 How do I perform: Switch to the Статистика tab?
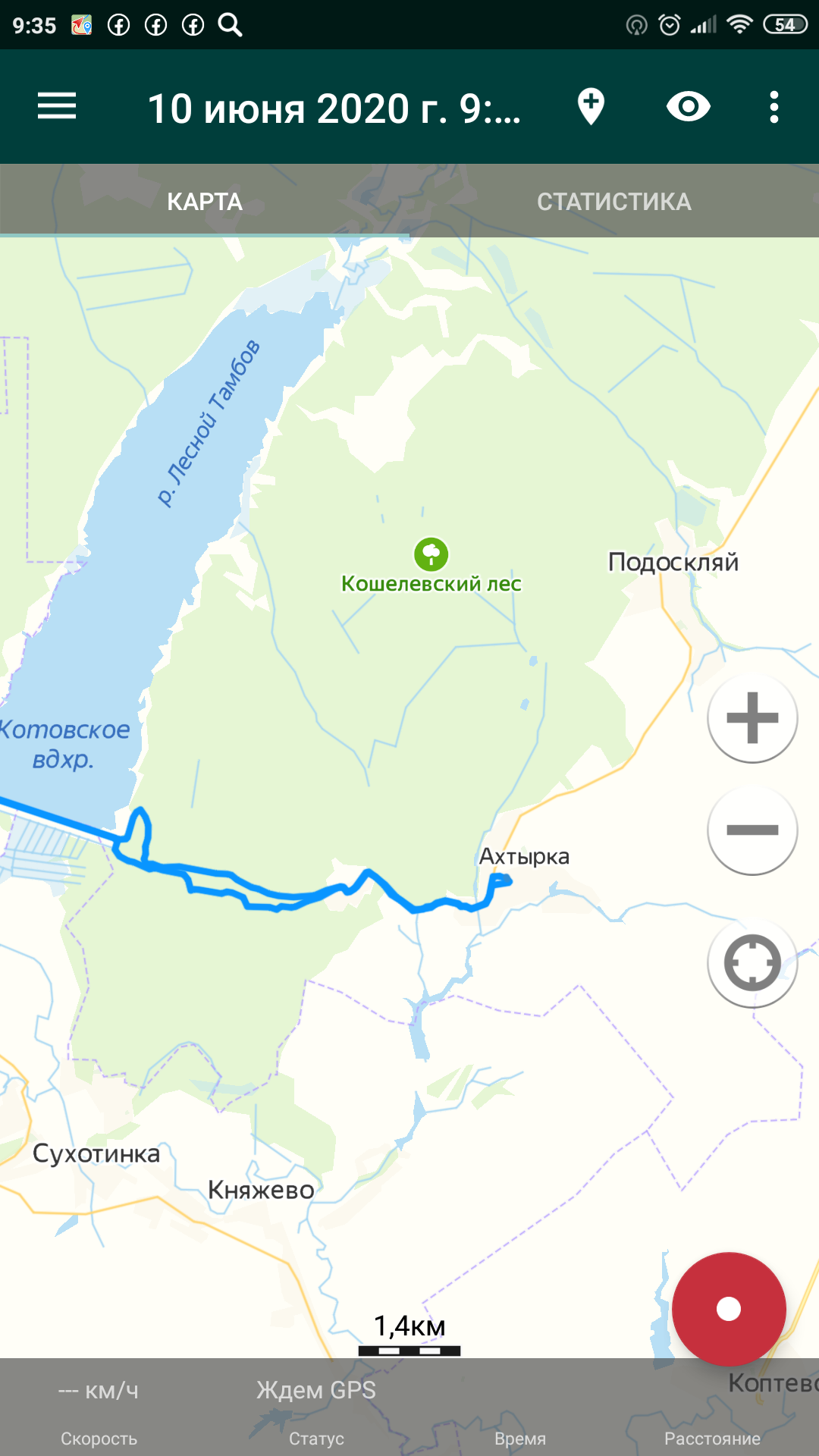pos(614,202)
